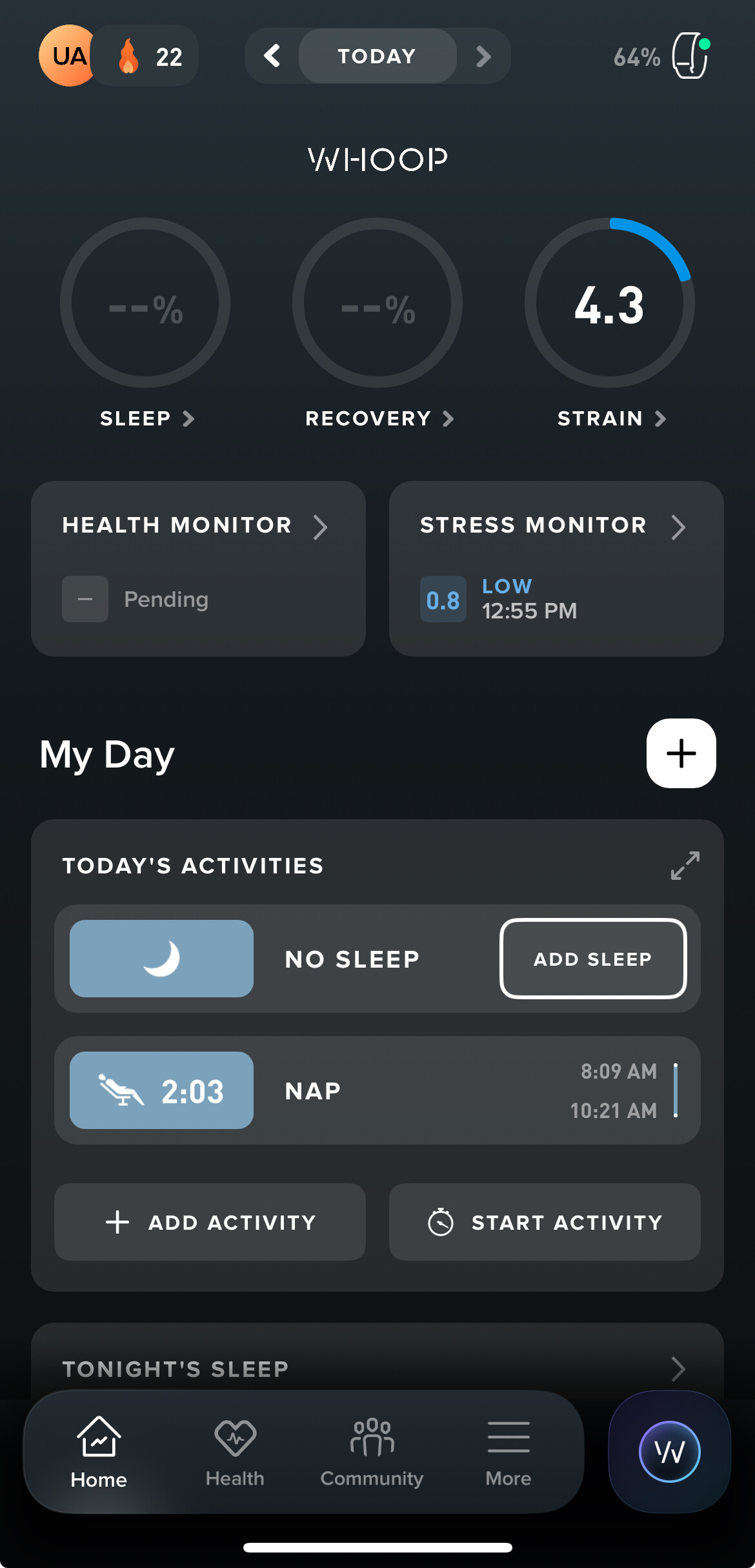This screenshot has width=755, height=1568.
Task: Tap the plus button beside My Day
Action: tap(681, 753)
